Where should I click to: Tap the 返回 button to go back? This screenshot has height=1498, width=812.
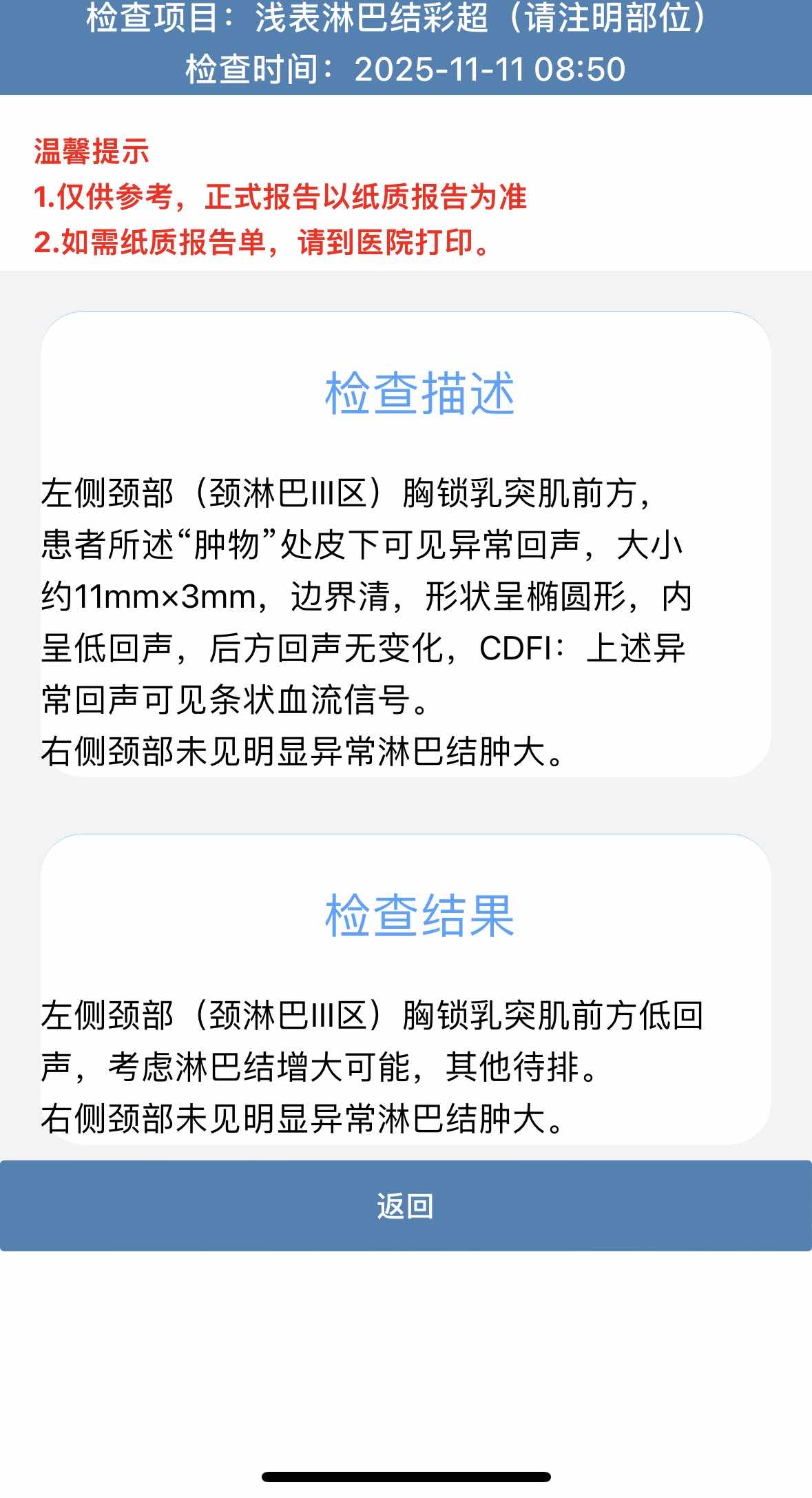pyautogui.click(x=406, y=1206)
